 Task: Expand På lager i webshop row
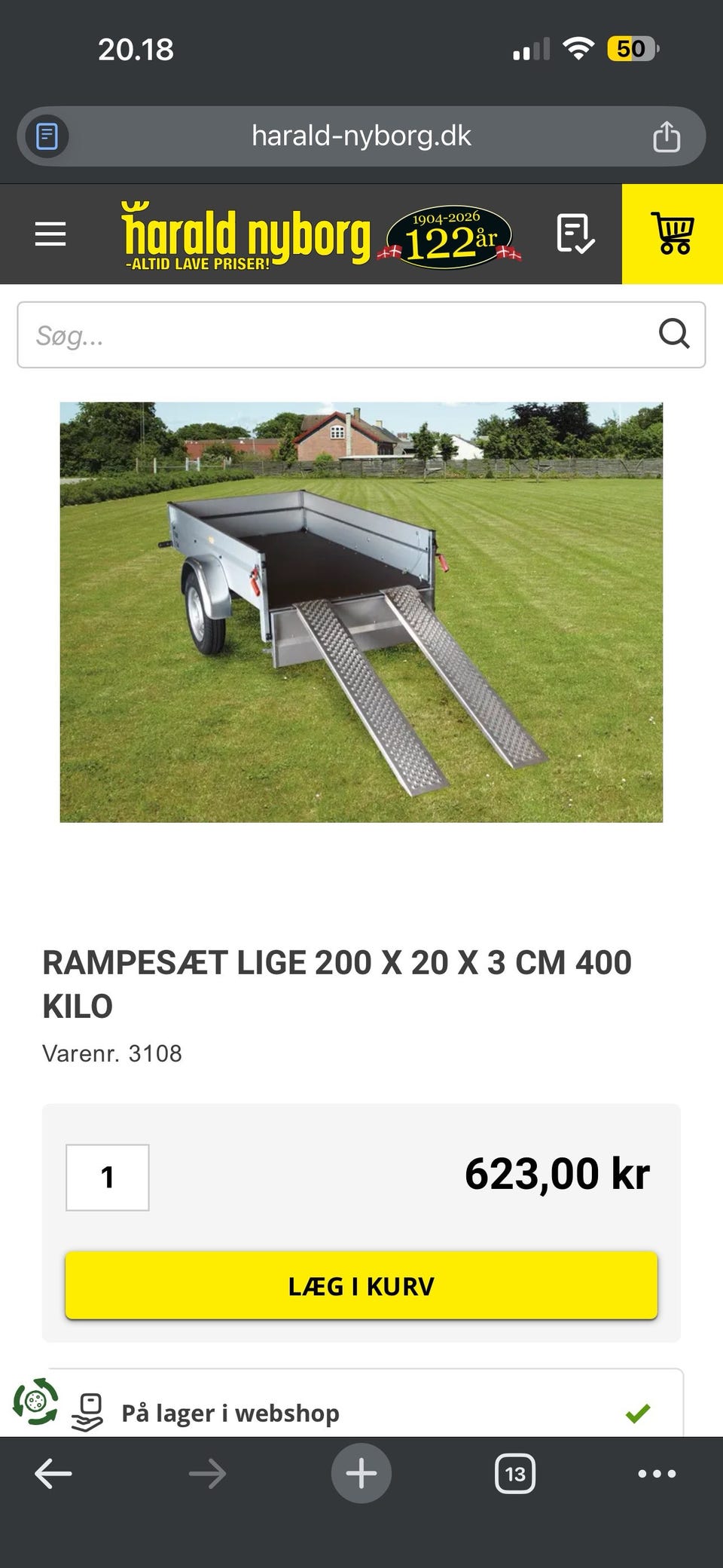(x=377, y=1413)
